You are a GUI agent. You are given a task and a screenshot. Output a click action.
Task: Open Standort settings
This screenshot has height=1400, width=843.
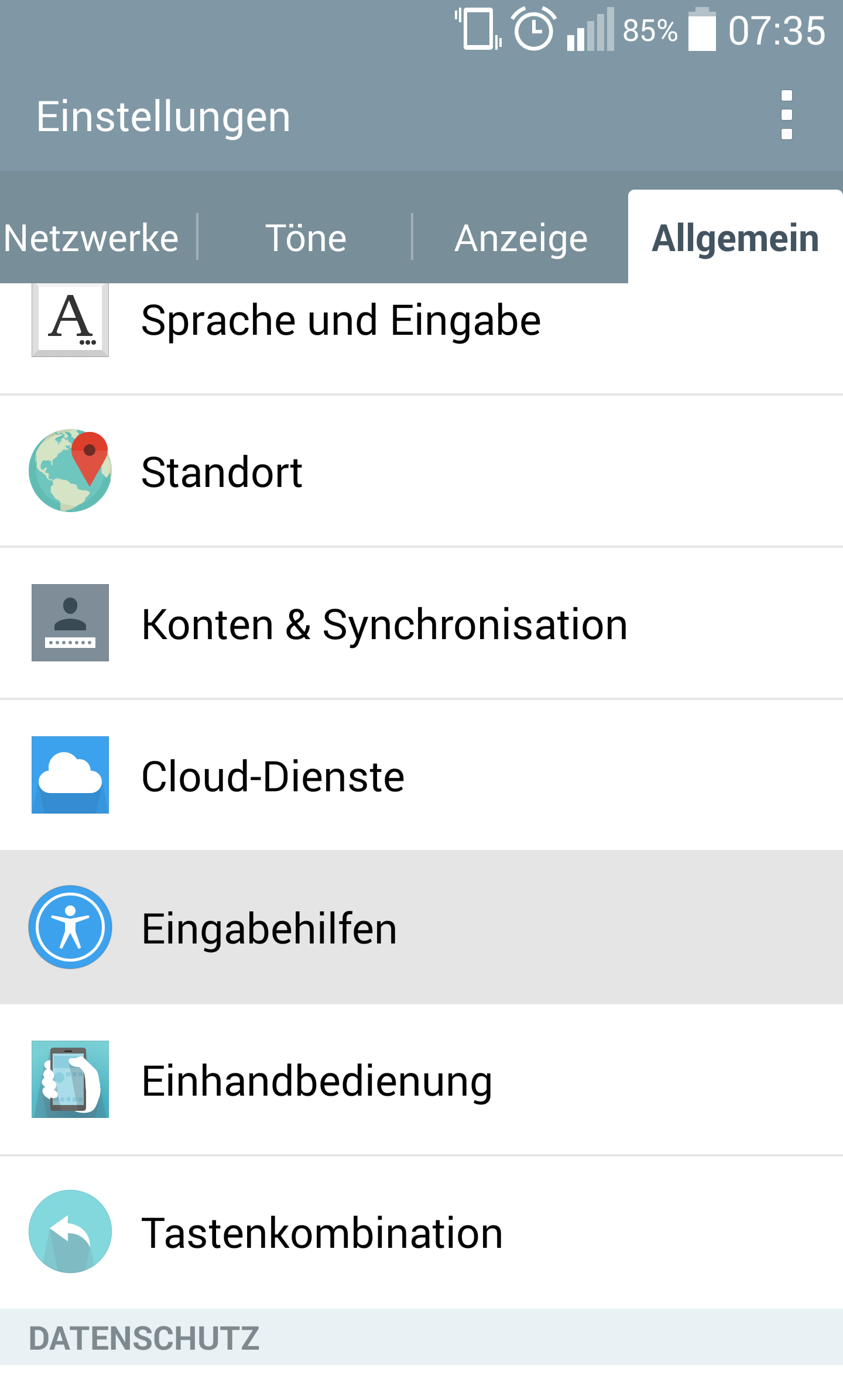tap(421, 471)
